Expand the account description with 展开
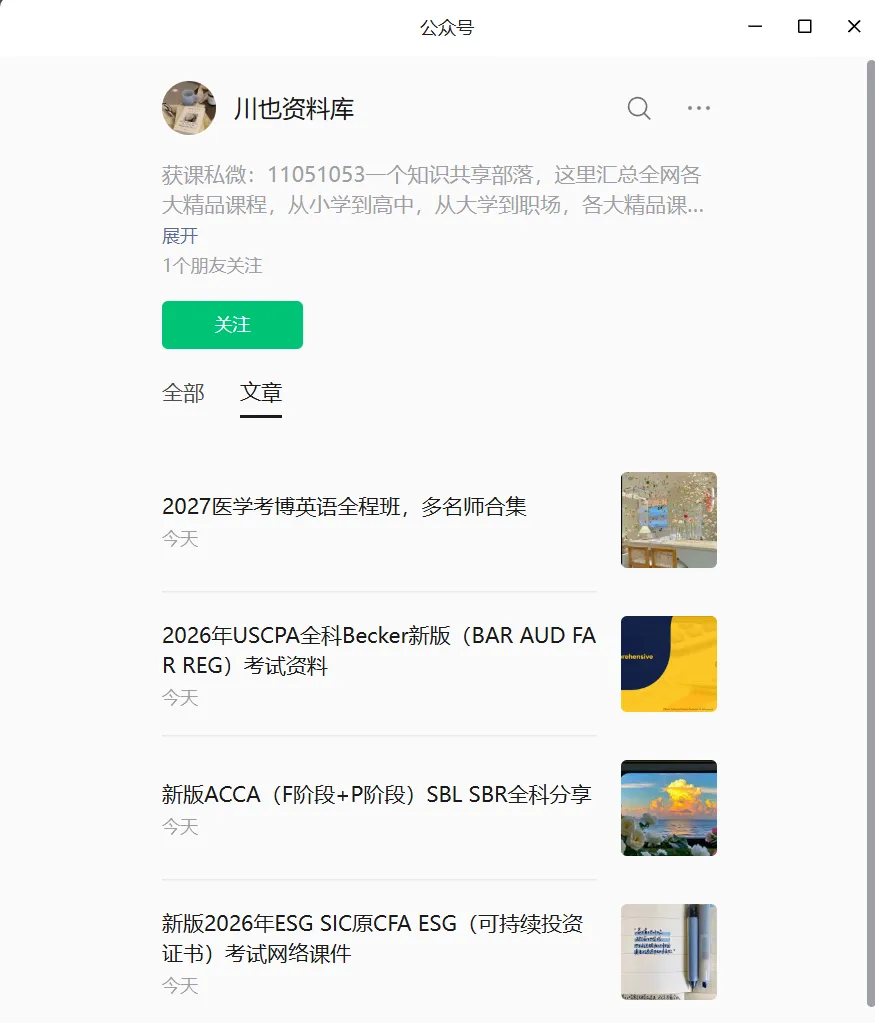Viewport: 875px width, 1023px height. click(x=179, y=236)
